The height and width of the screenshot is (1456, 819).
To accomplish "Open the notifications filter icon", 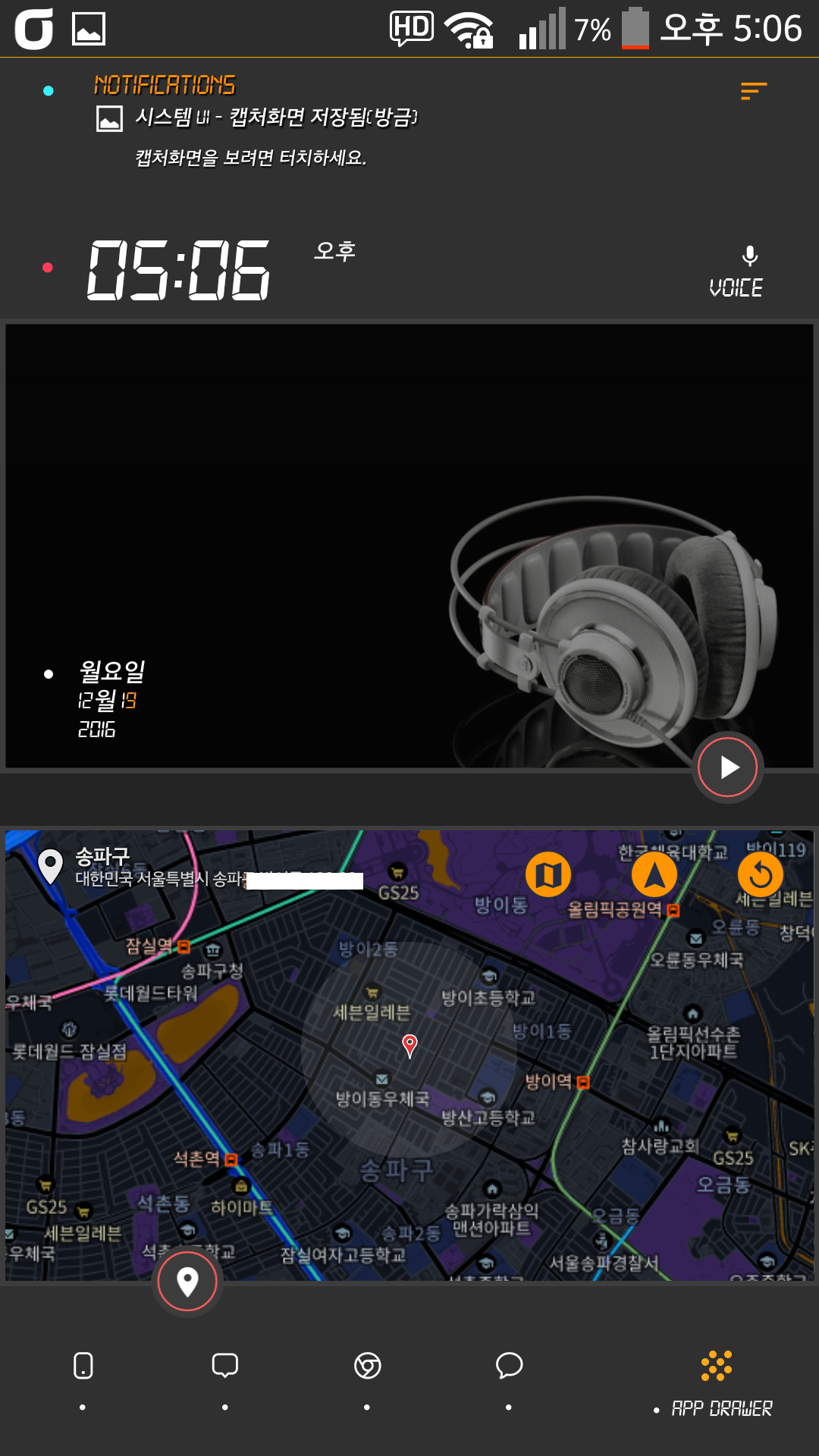I will [x=753, y=91].
